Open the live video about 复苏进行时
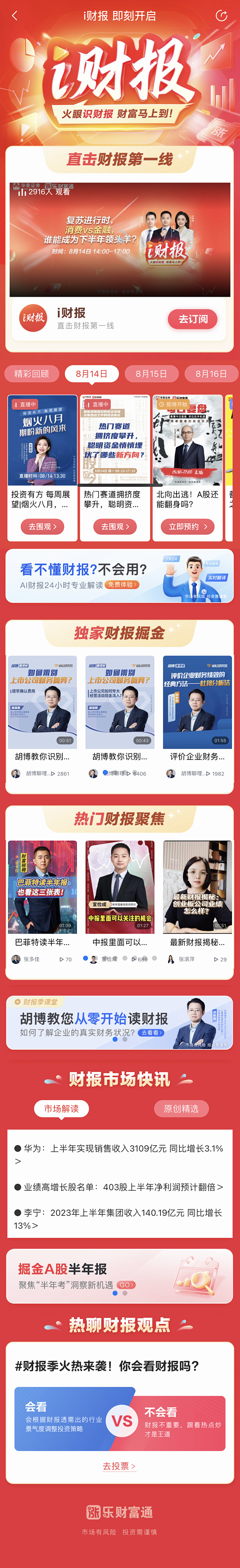Viewport: 240px width, 1568px height. pos(120,239)
